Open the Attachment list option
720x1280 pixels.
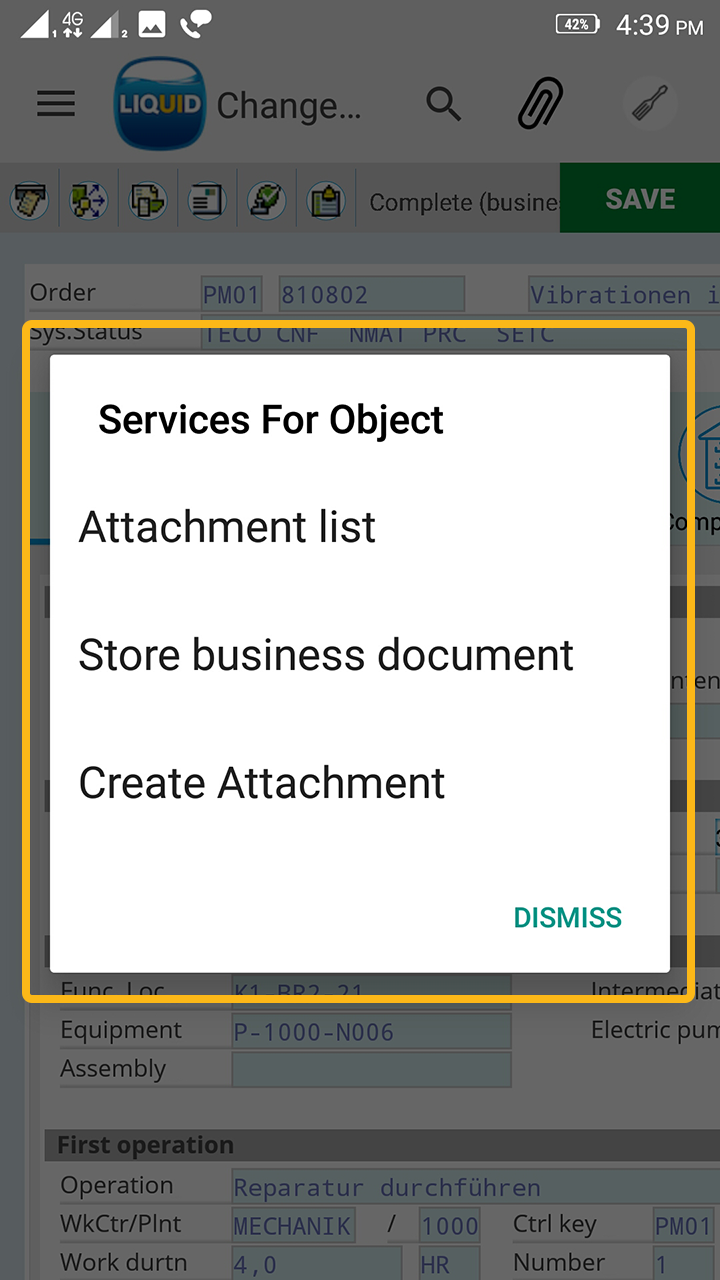[x=228, y=527]
